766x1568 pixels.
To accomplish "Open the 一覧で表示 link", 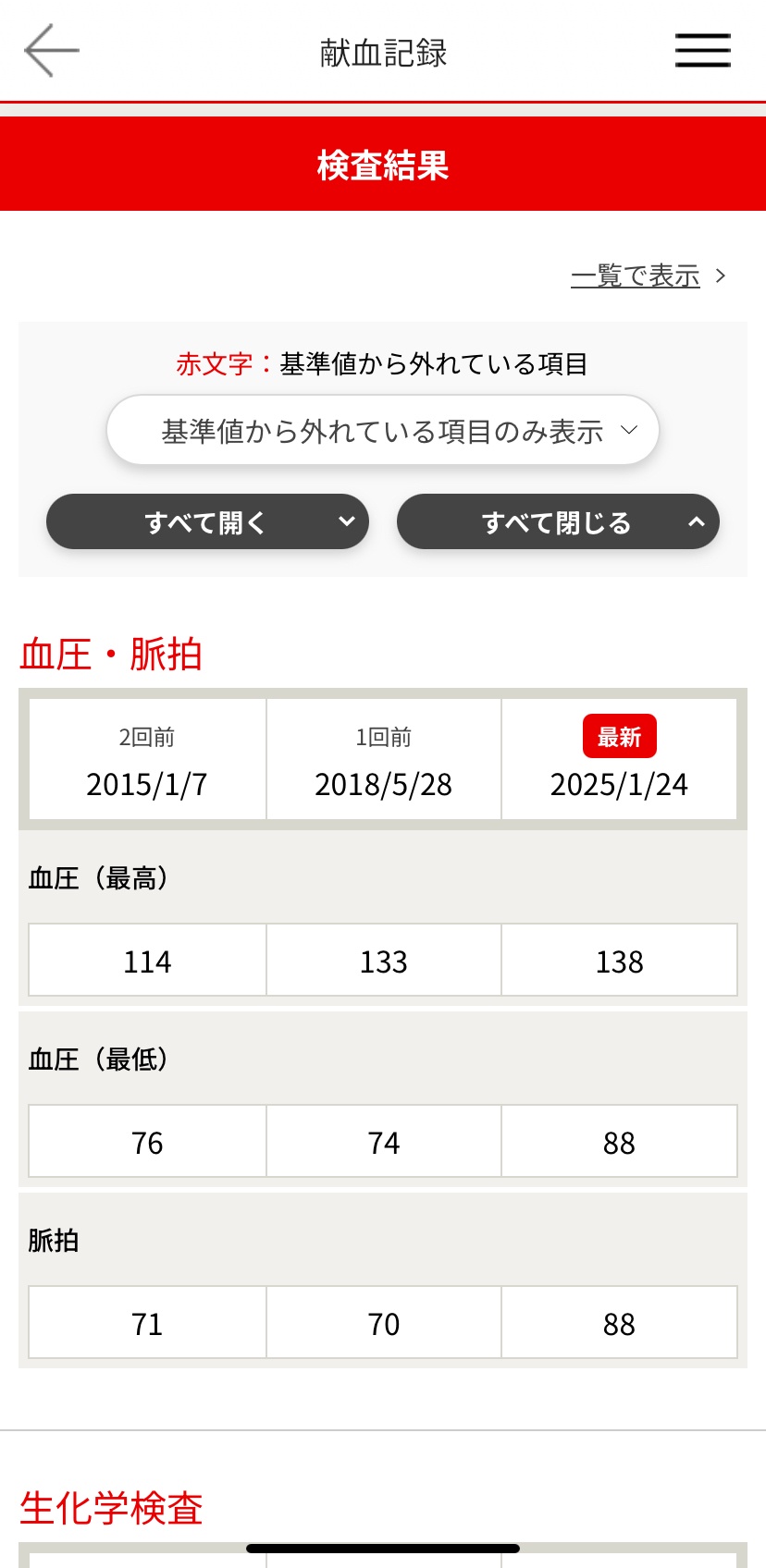I will tap(636, 276).
